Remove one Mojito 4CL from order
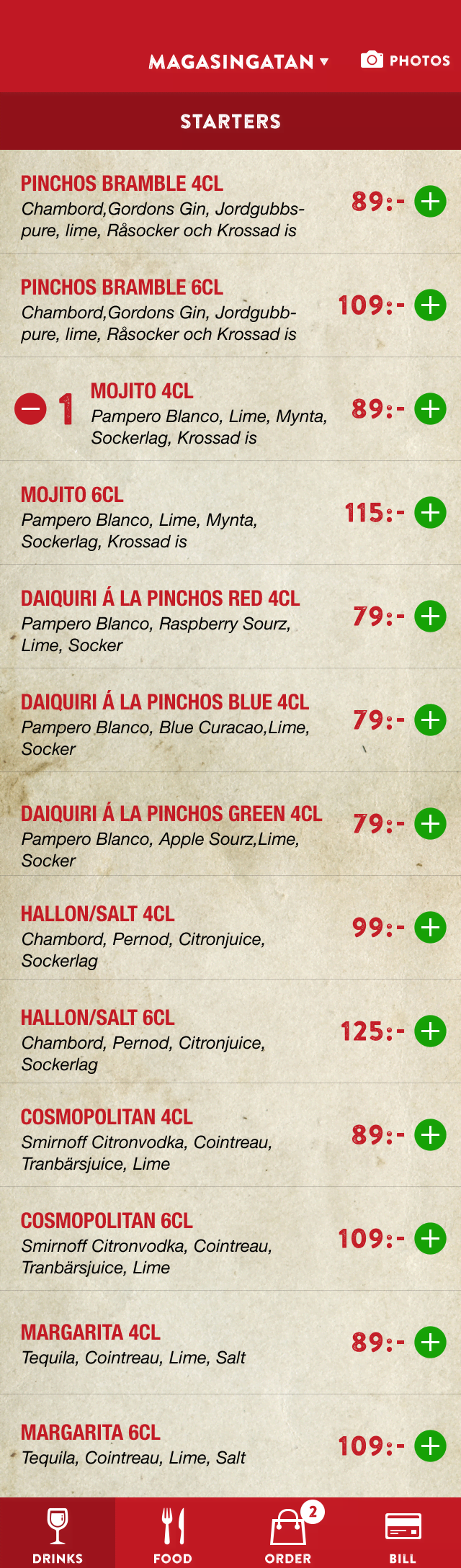 point(30,409)
